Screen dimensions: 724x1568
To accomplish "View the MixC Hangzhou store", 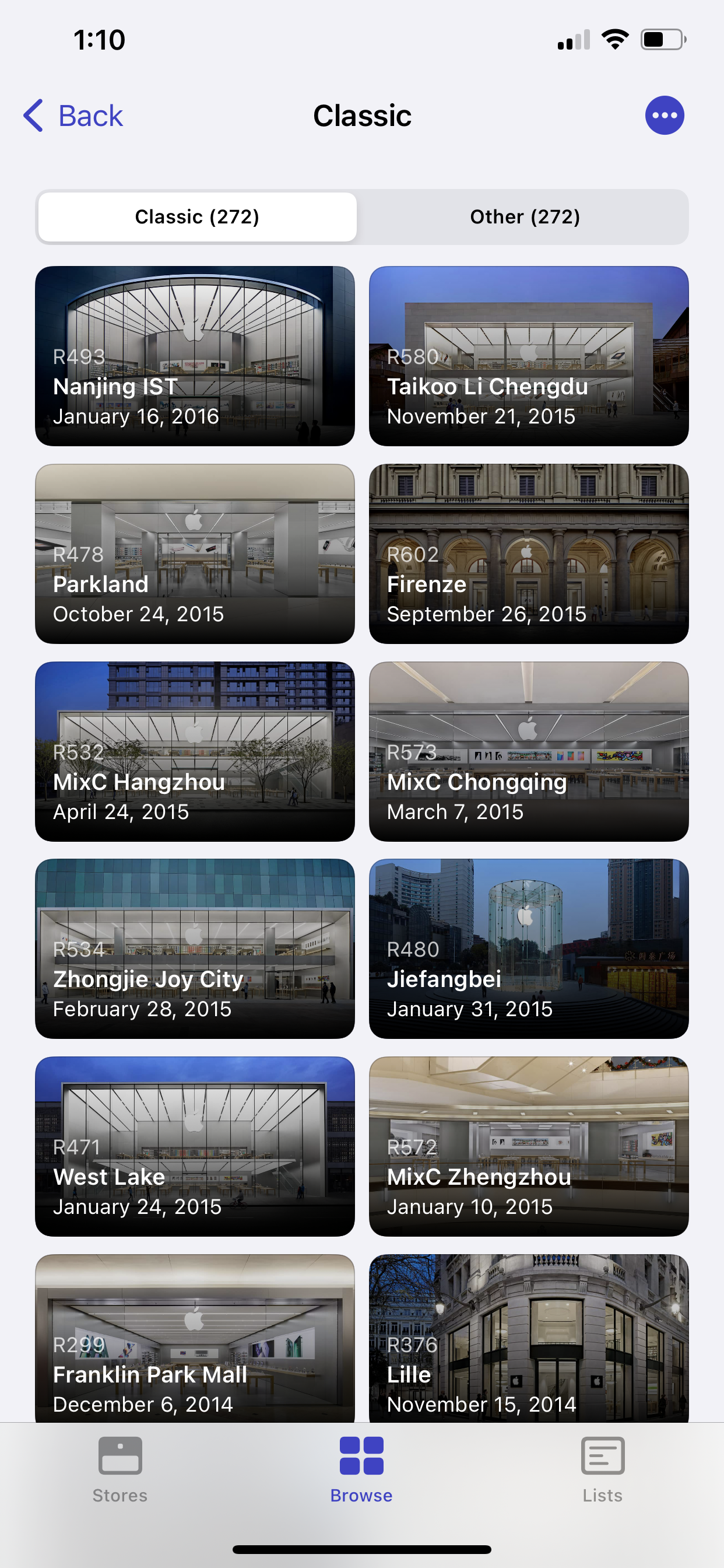I will [x=195, y=752].
